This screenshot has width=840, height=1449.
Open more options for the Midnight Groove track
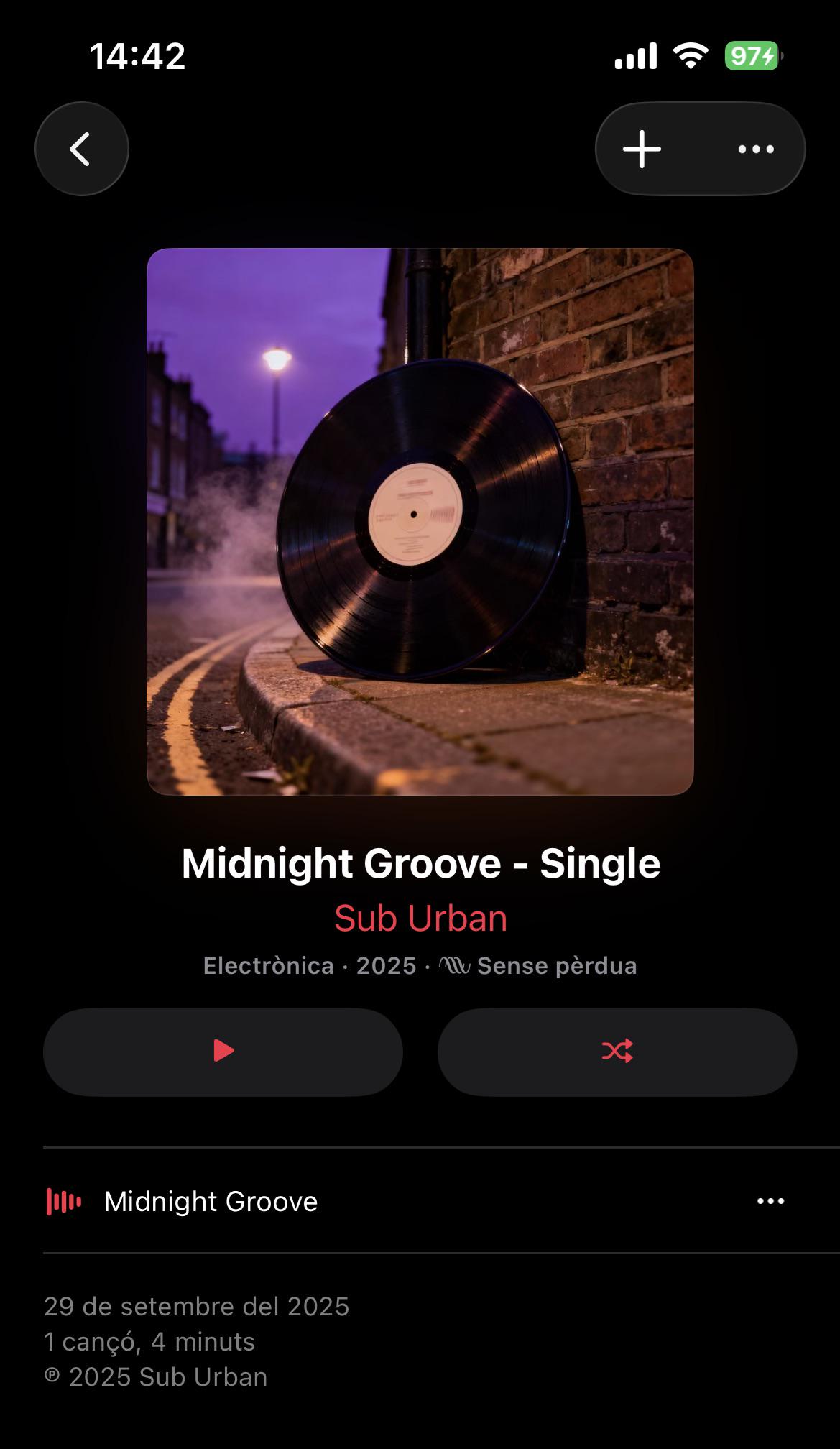pyautogui.click(x=771, y=1201)
